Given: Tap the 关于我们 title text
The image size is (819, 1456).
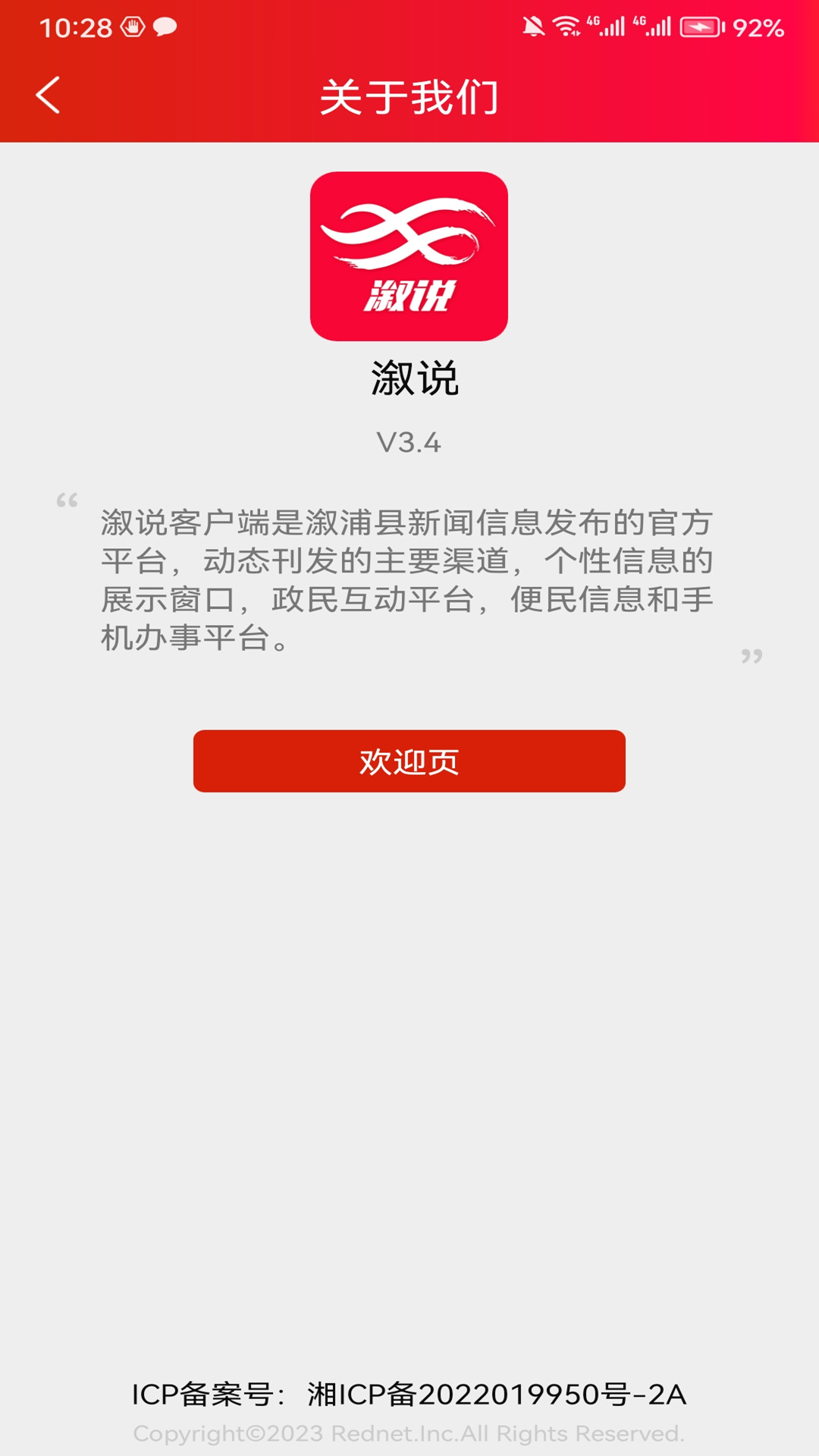Looking at the screenshot, I should coord(409,97).
